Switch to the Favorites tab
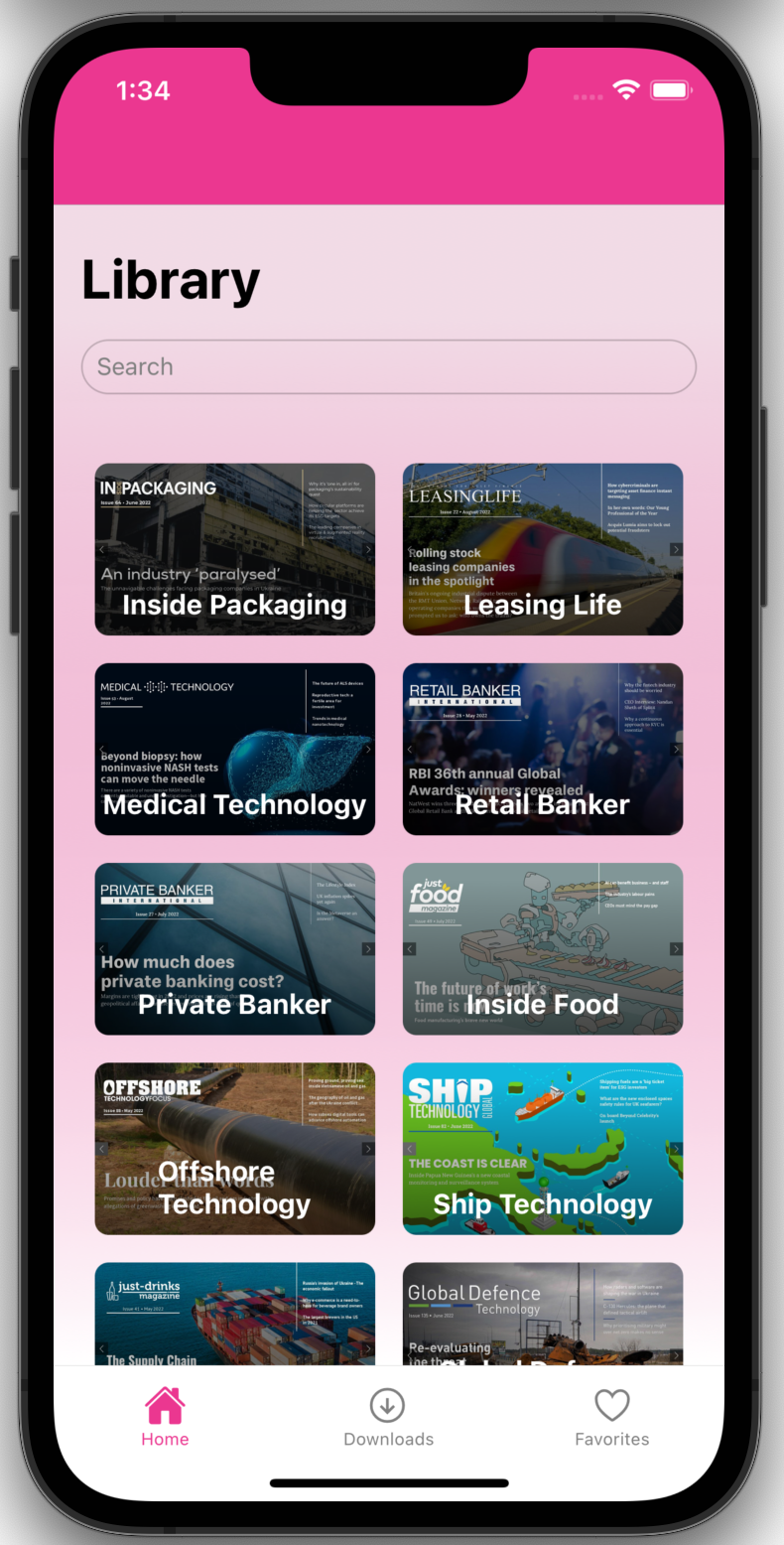This screenshot has width=784, height=1545. 611,1418
